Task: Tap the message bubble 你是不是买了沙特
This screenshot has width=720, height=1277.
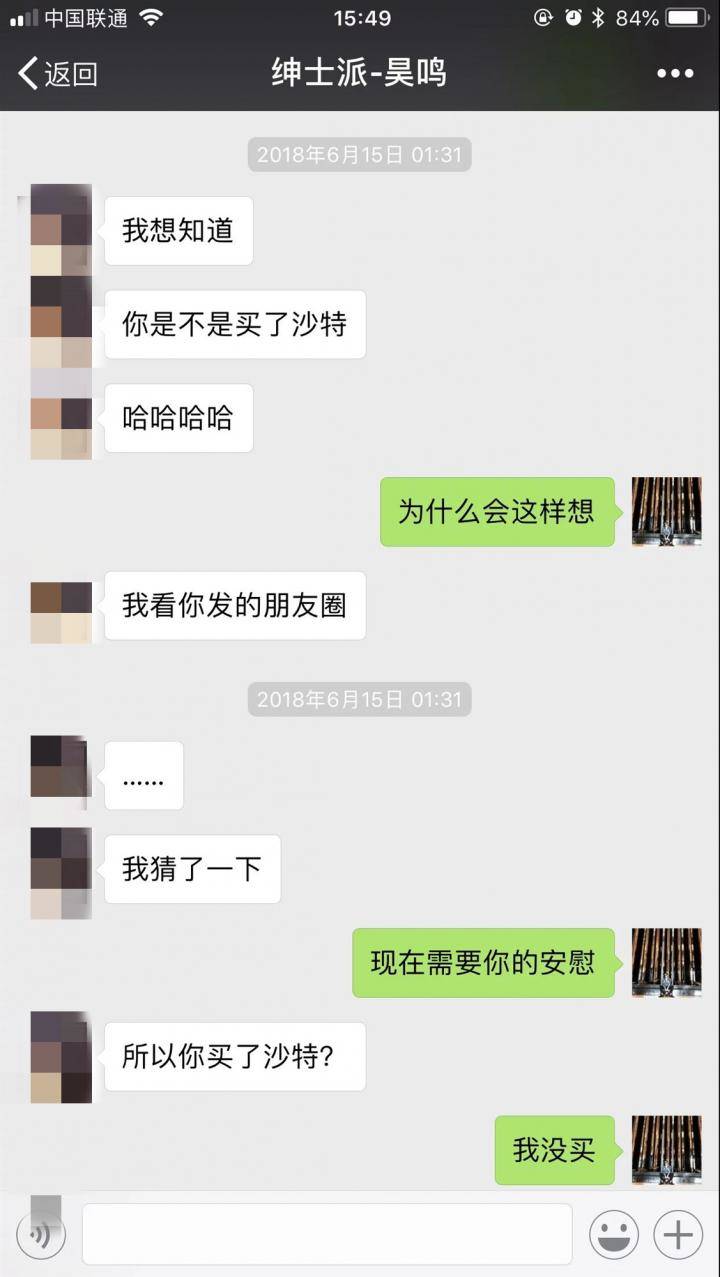Action: coord(234,324)
